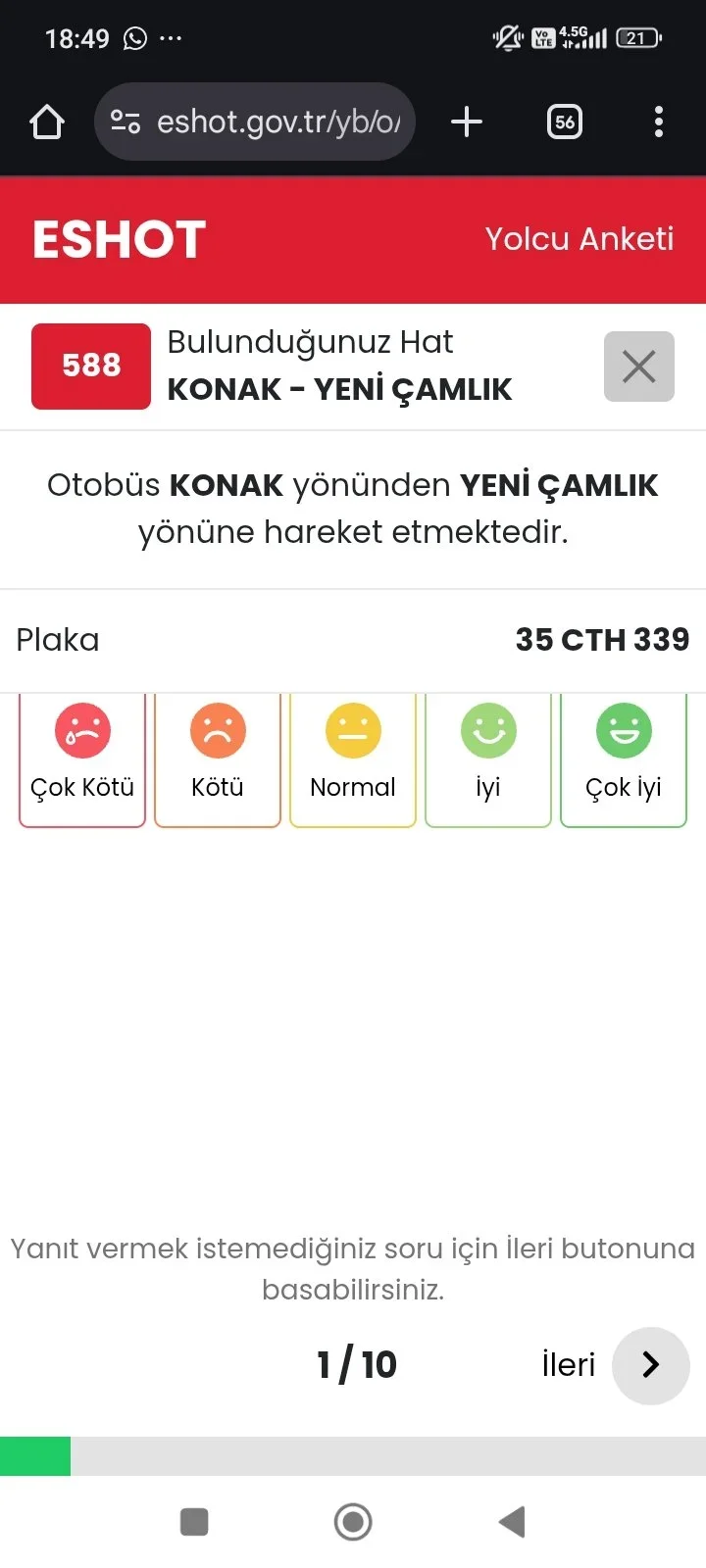Screen dimensions: 706x1568
Task: Rate the trip as Çok Kötü
Action: point(82,759)
